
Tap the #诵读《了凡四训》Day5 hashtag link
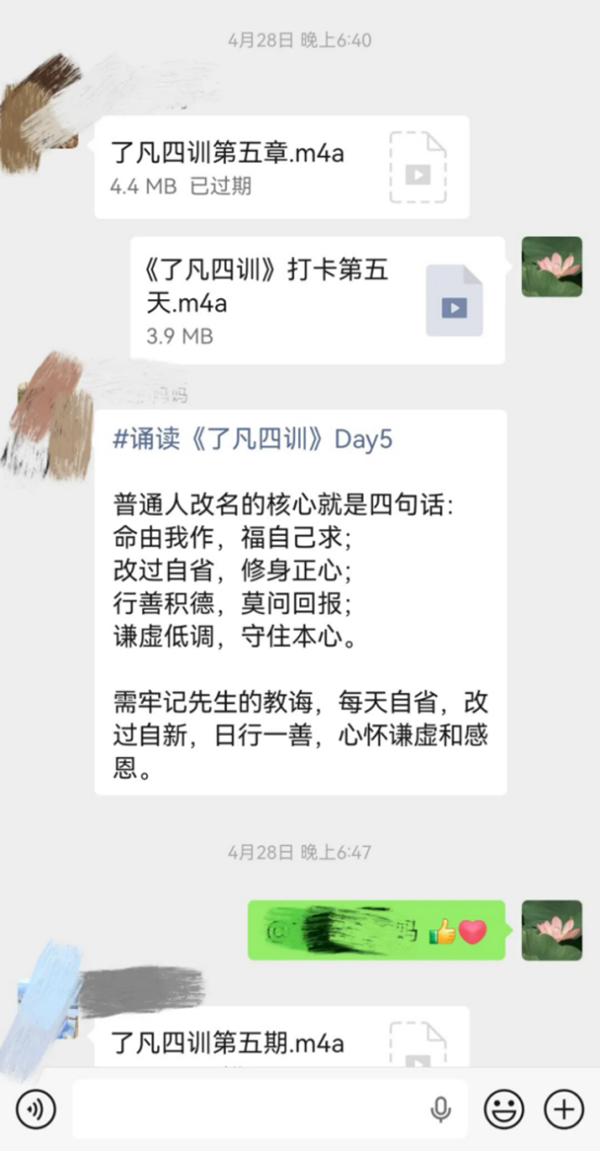coord(253,439)
